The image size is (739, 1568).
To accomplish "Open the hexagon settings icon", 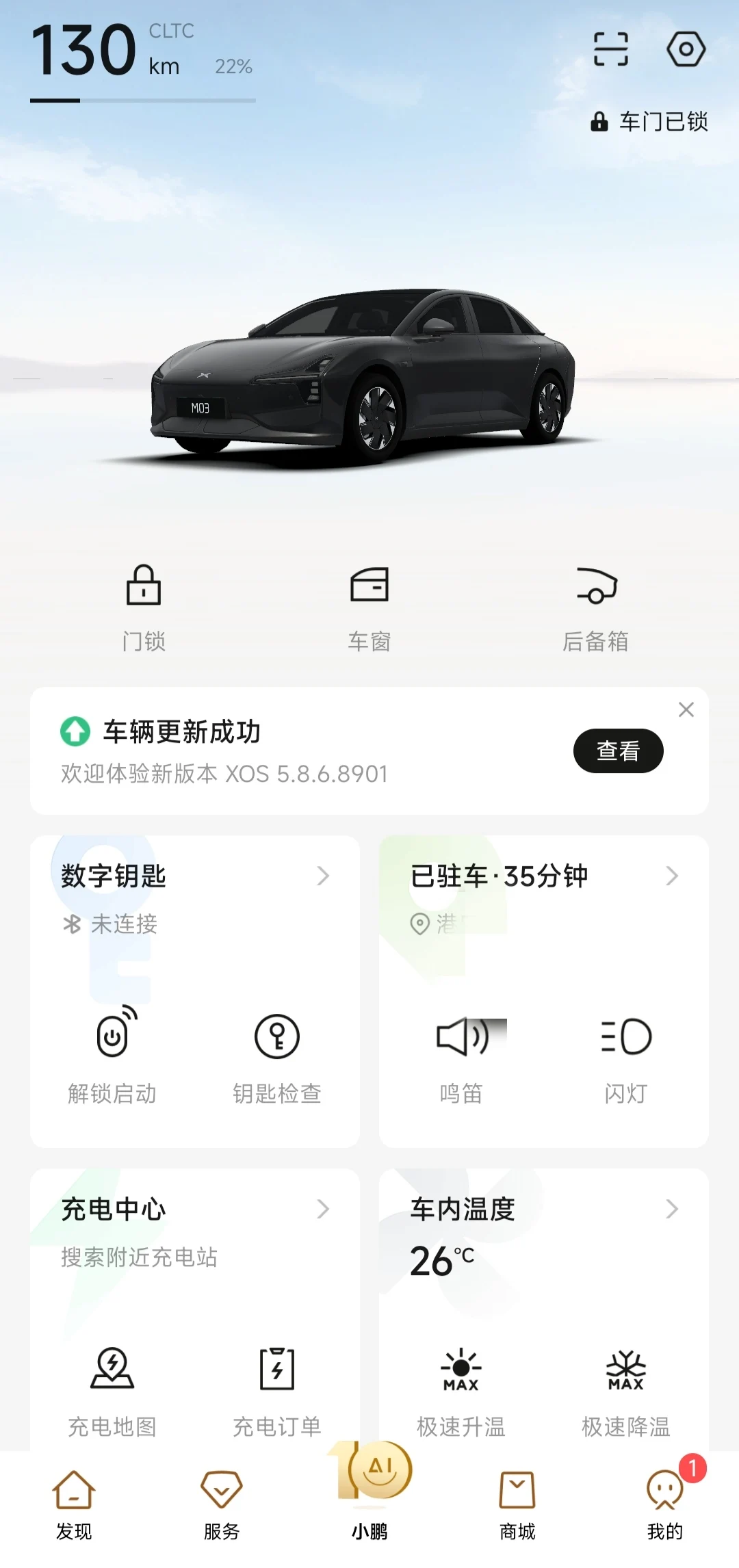I will (x=686, y=49).
